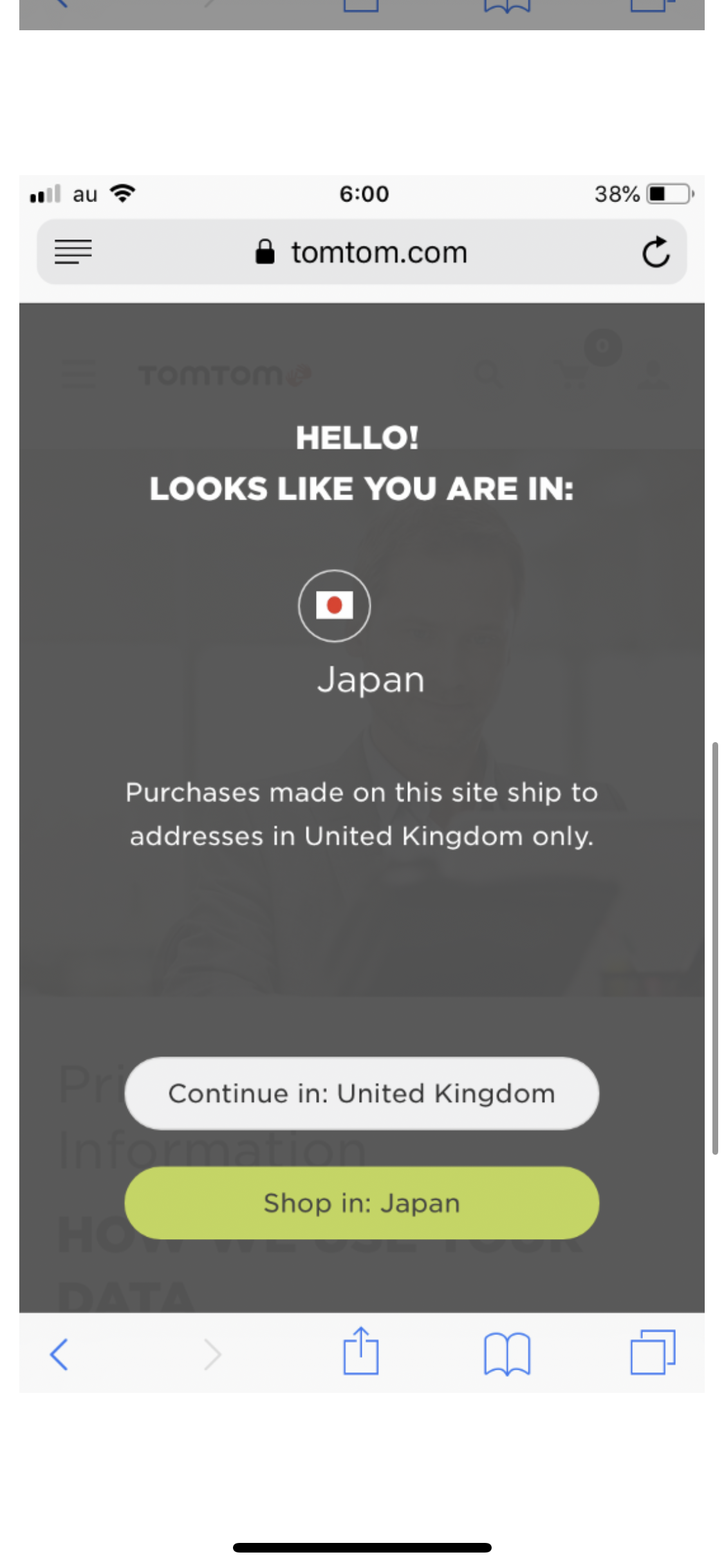Continue shopping in United Kingdom
Screen dimensions: 724x1568
[x=361, y=1093]
